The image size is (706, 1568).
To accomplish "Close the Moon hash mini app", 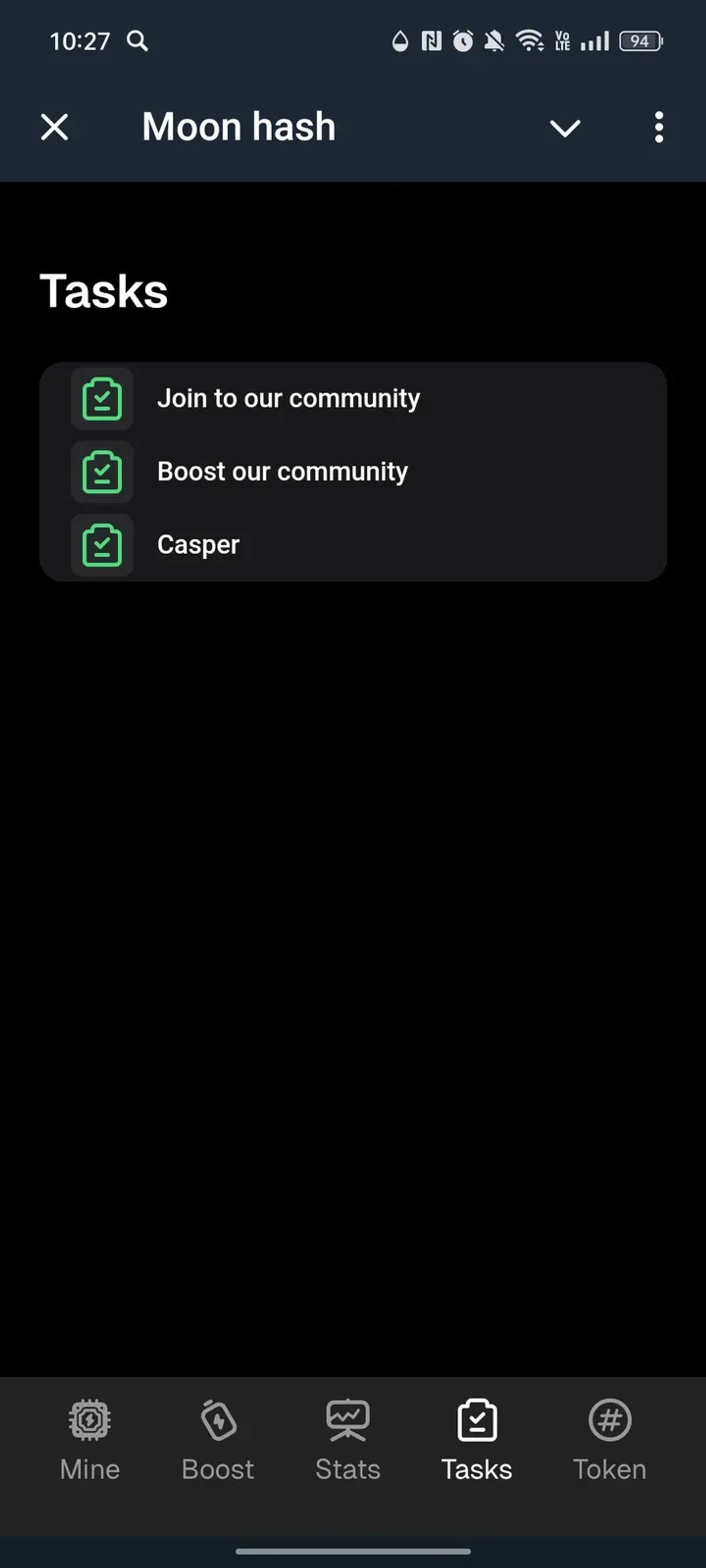I will point(55,127).
